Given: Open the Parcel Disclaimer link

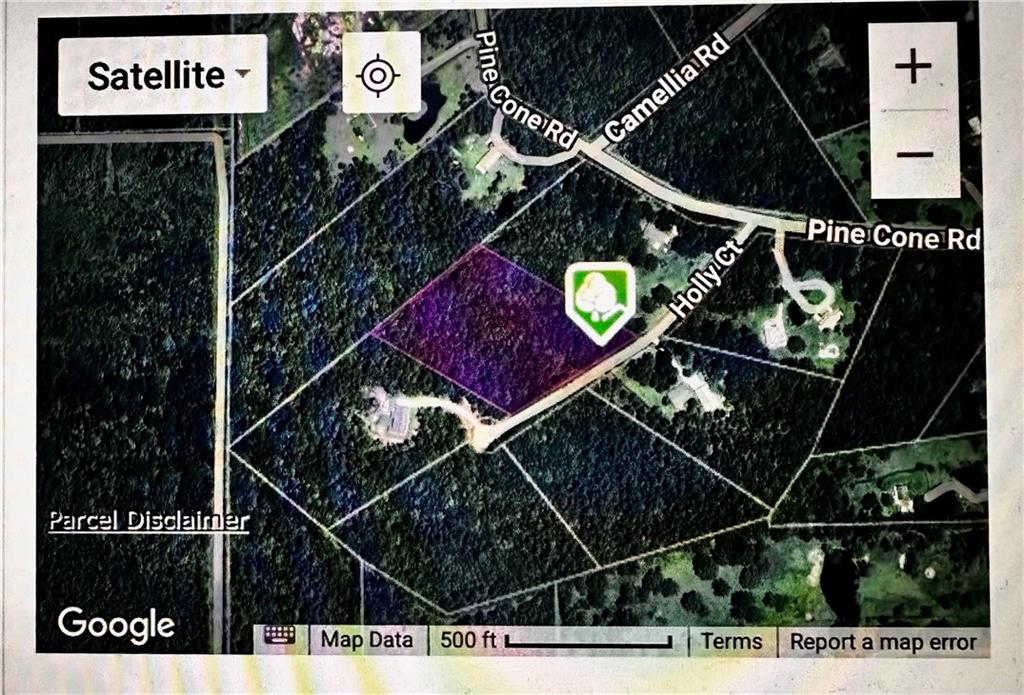Looking at the screenshot, I should point(148,521).
